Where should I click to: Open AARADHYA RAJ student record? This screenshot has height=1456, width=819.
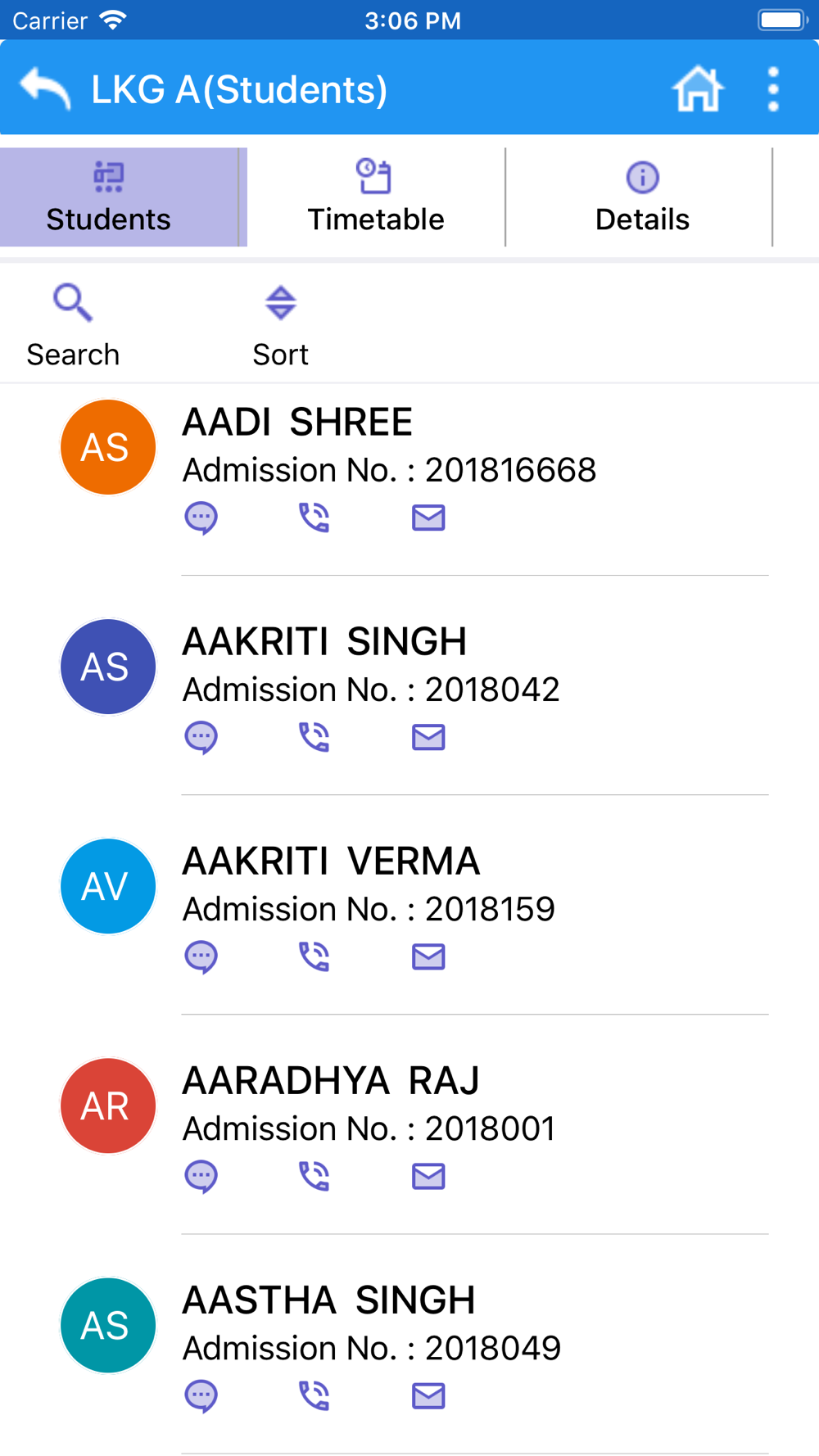409,1124
